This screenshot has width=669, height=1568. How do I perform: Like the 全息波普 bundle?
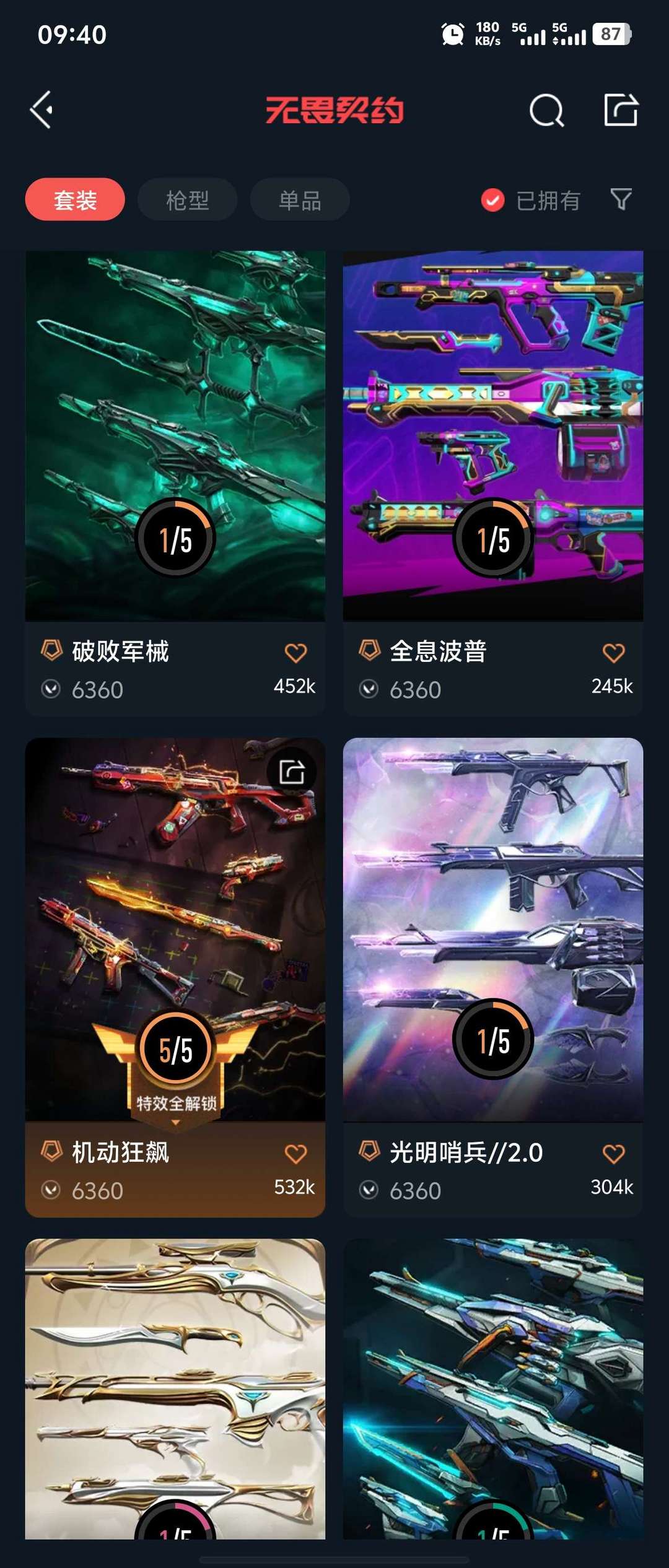click(x=613, y=653)
